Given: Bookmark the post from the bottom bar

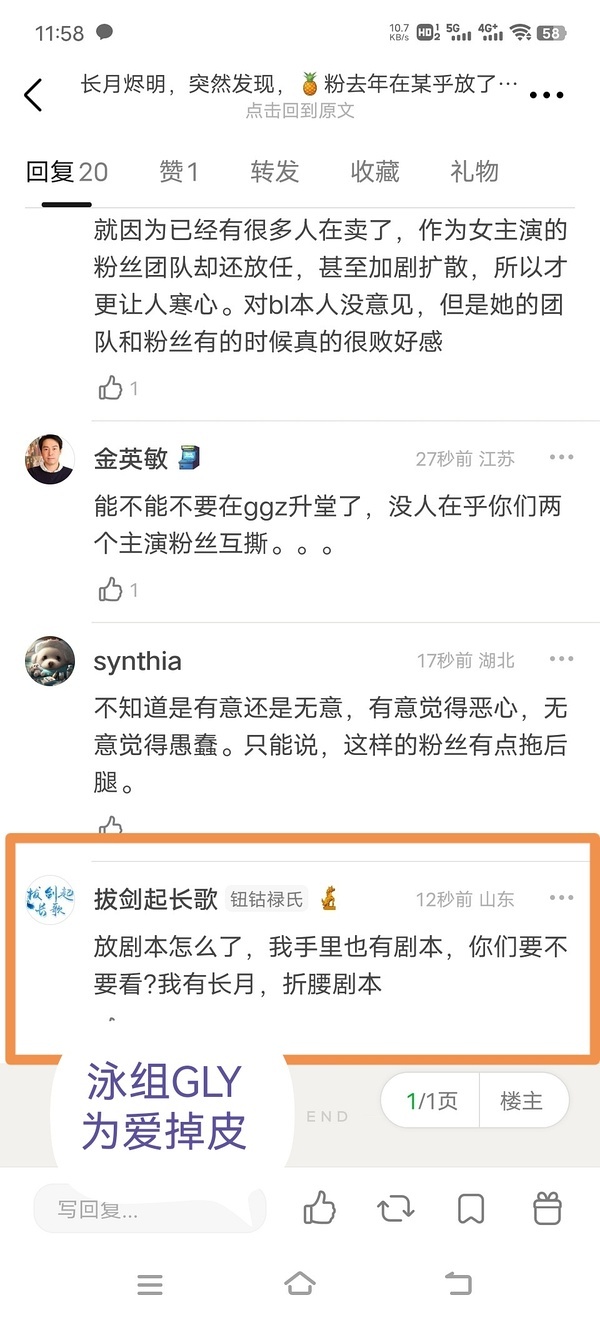Looking at the screenshot, I should pos(470,1209).
